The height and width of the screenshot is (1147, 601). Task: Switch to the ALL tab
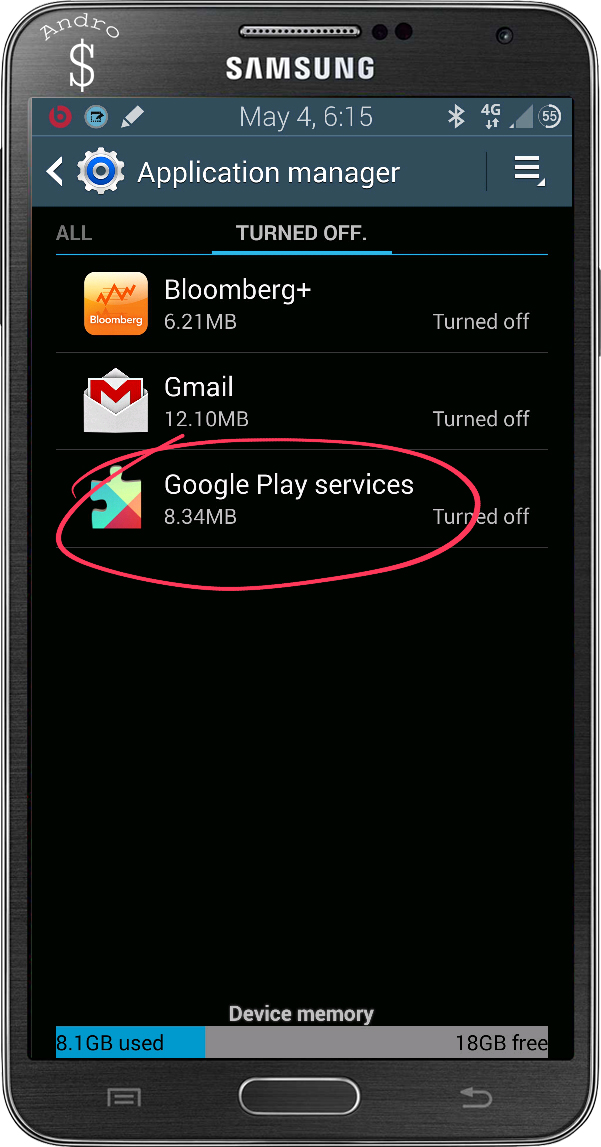tap(74, 233)
